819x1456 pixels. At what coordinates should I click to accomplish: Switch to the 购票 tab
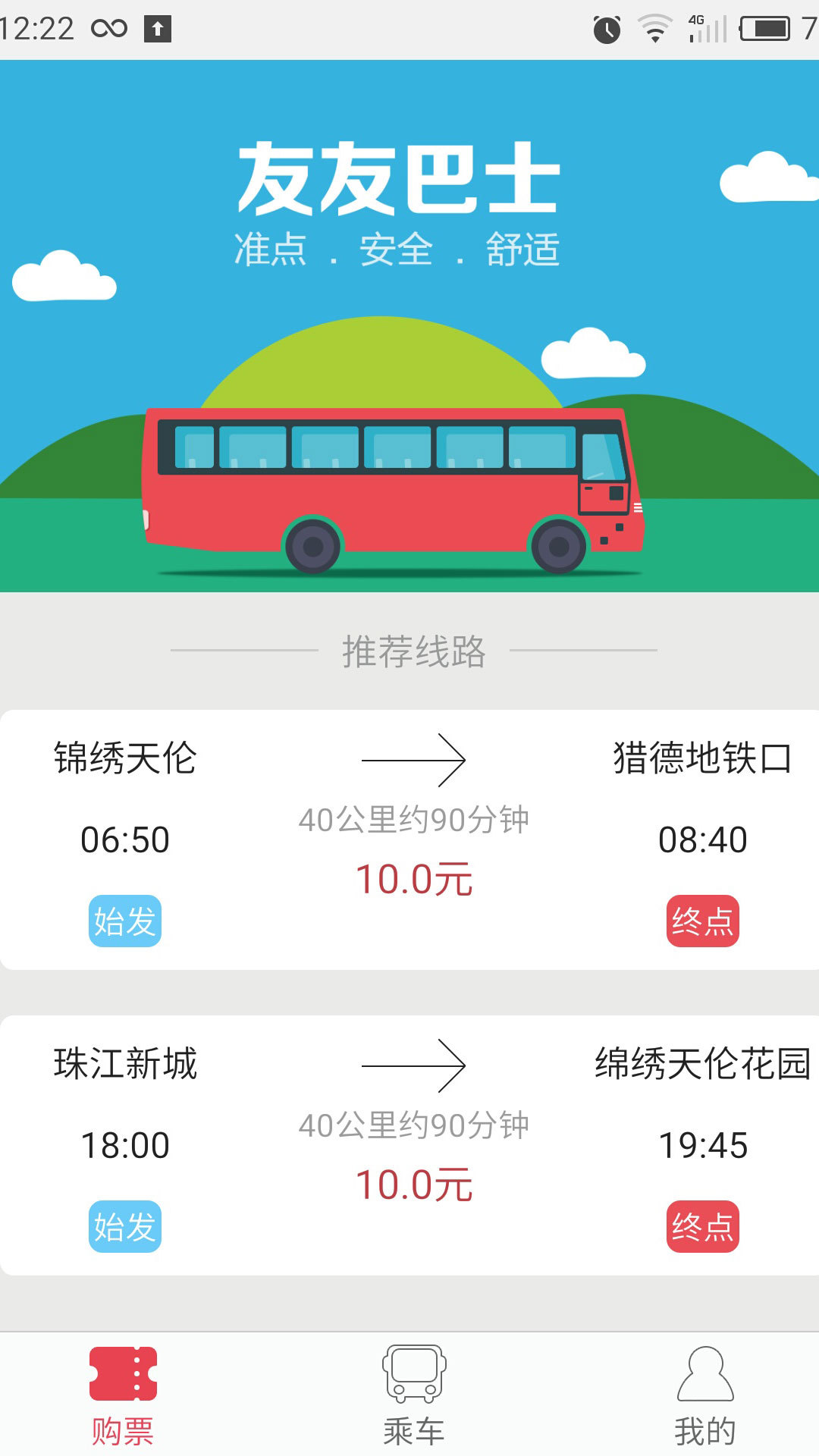pos(123,1395)
